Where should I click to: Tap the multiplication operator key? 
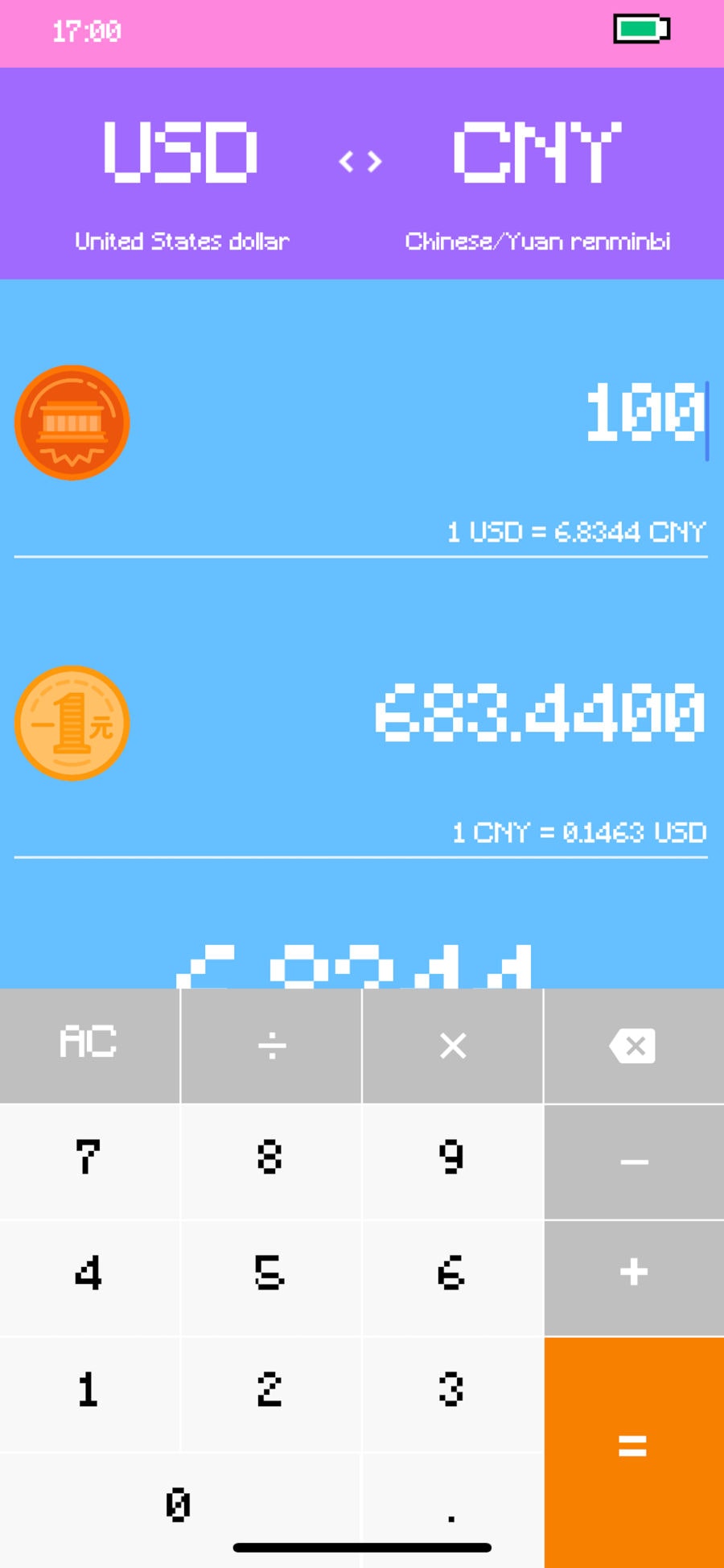coord(452,1046)
